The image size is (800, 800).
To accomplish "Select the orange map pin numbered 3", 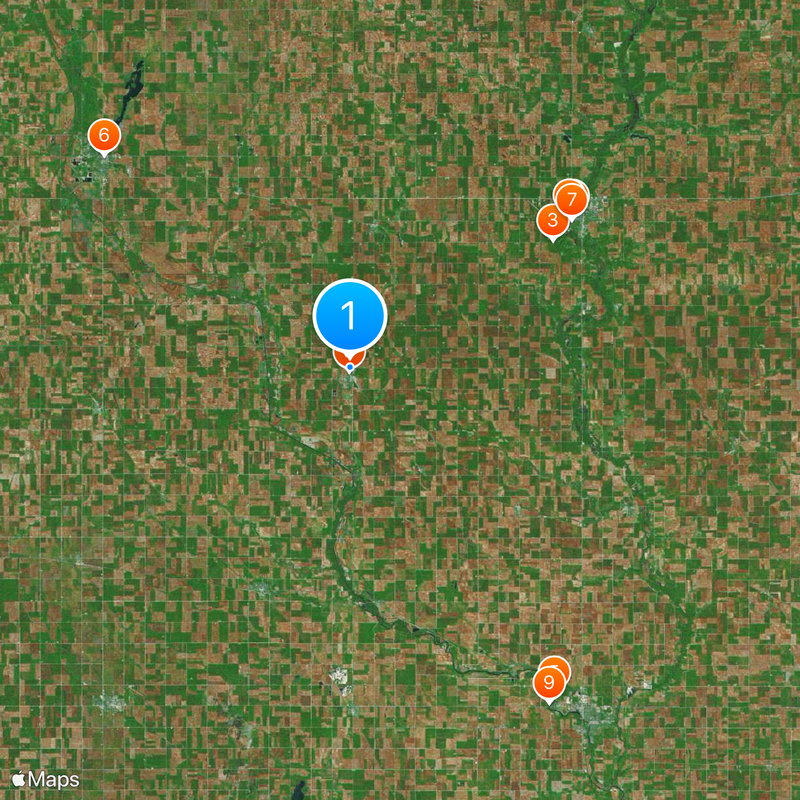I will tap(551, 219).
